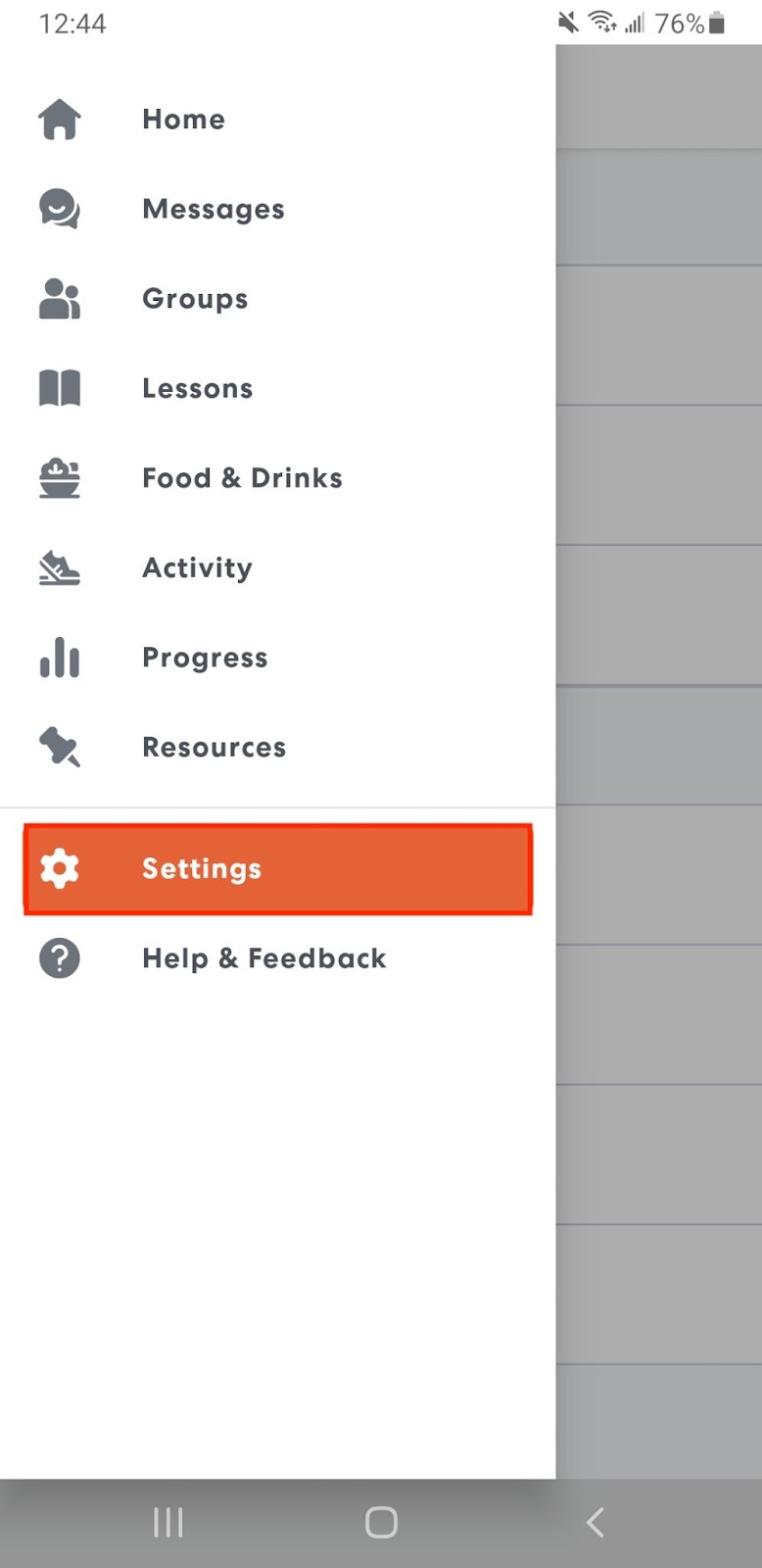
Task: Tap the Android back navigation button
Action: [595, 1522]
